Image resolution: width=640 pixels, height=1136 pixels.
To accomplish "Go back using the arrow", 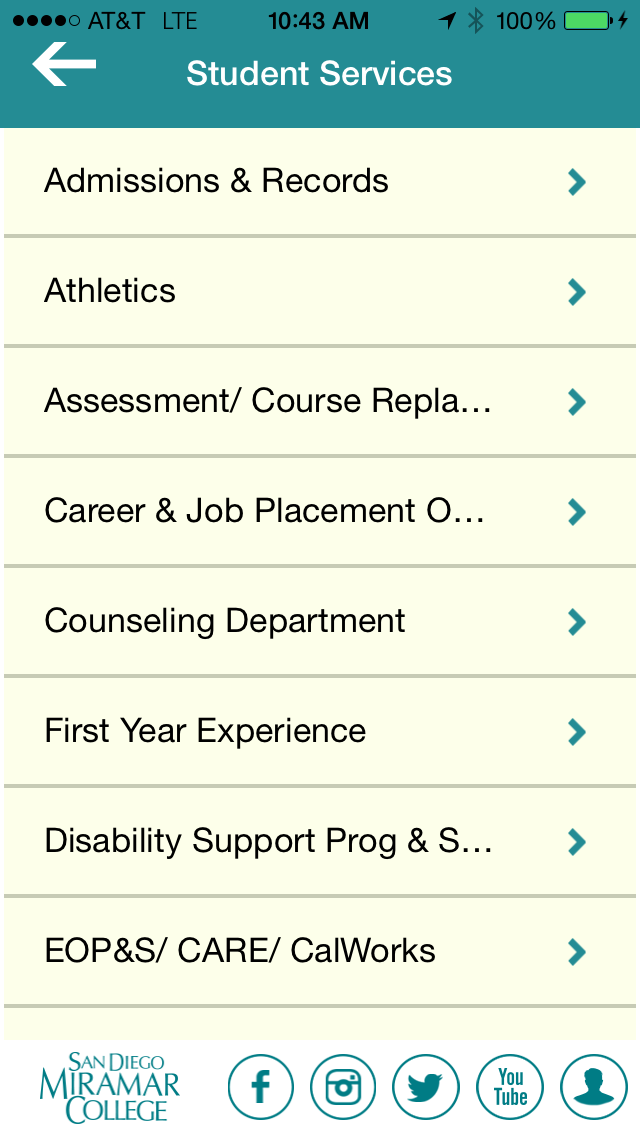I will tap(64, 64).
